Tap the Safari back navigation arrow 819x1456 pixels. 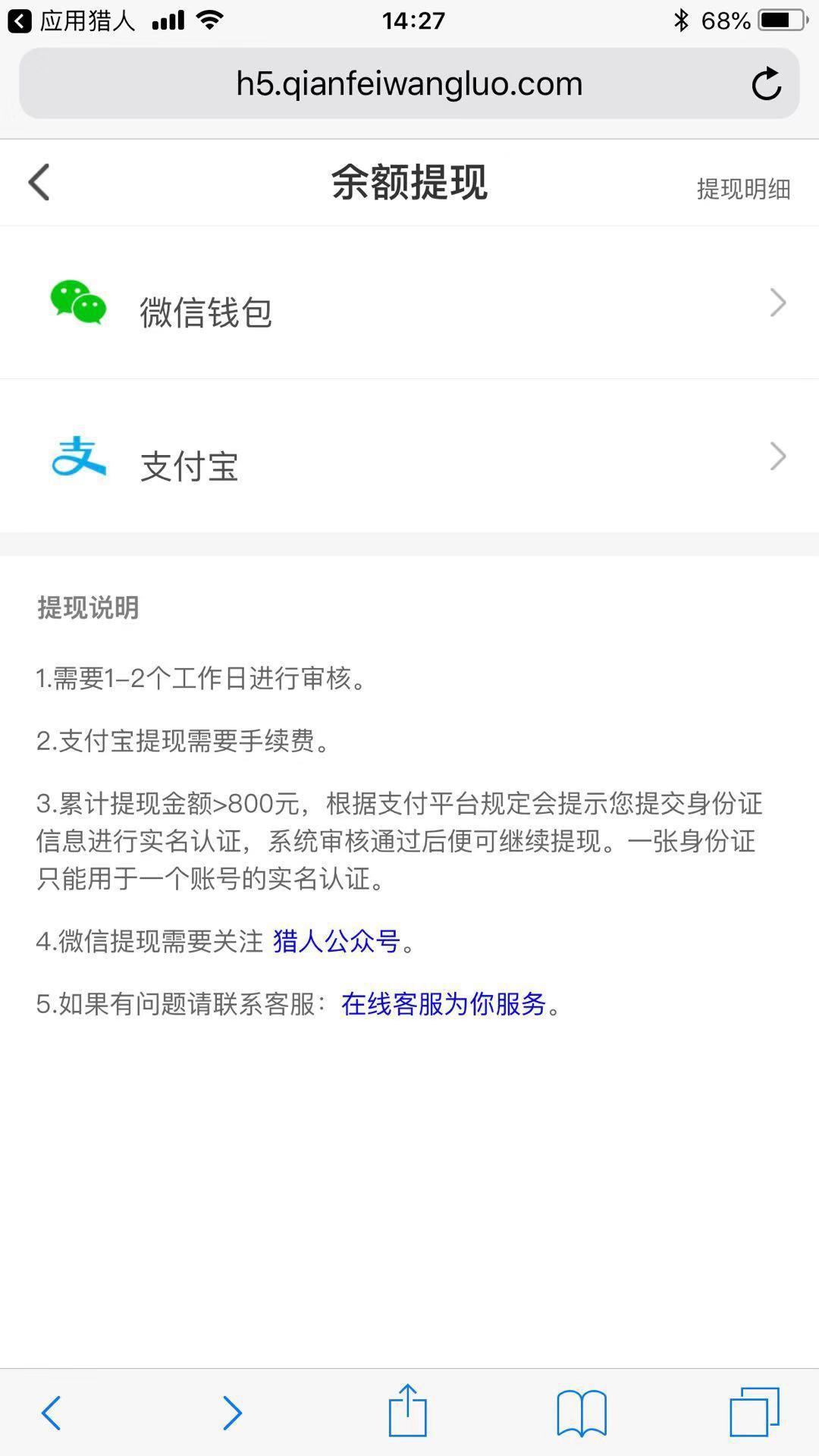(x=51, y=1412)
